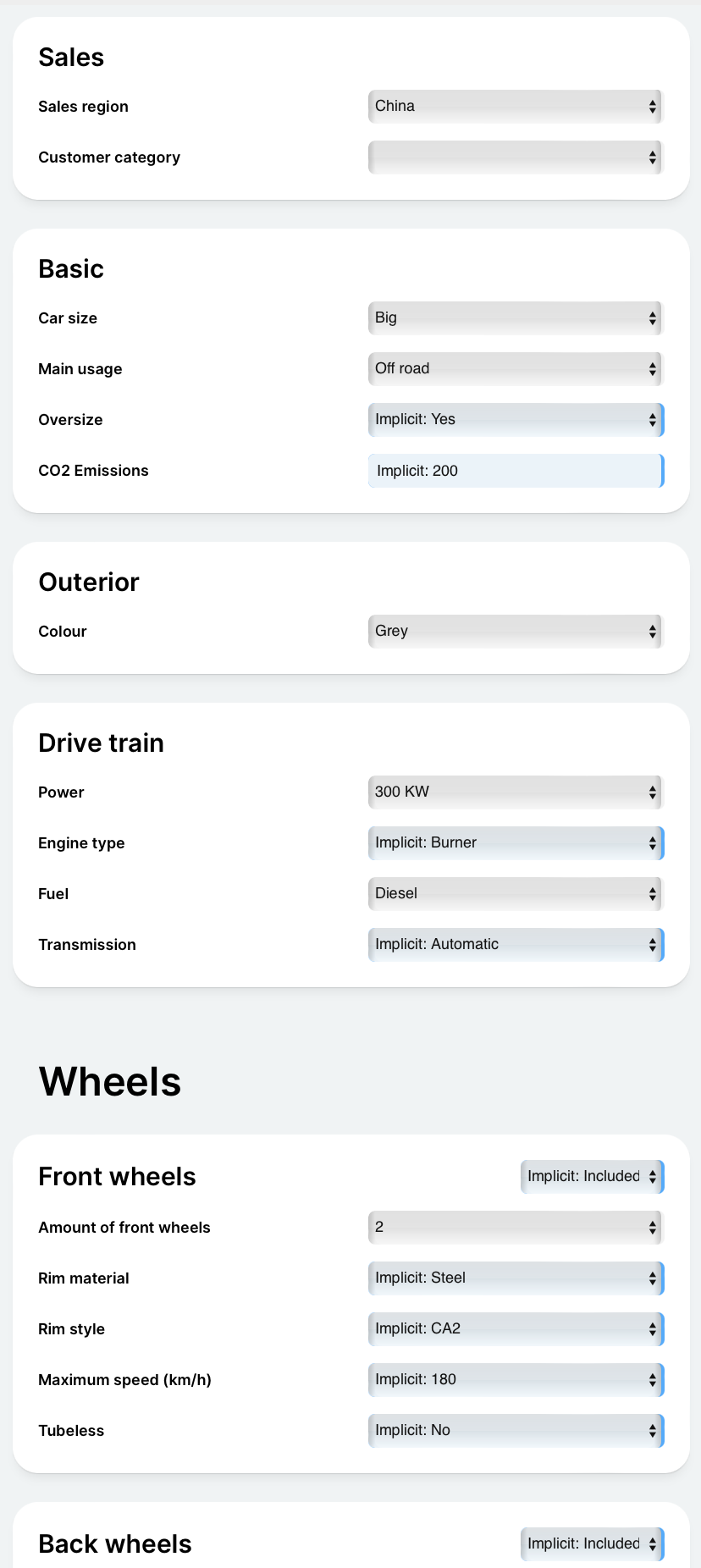This screenshot has height=1568, width=701.
Task: Choose a different Rim style
Action: pos(516,1329)
